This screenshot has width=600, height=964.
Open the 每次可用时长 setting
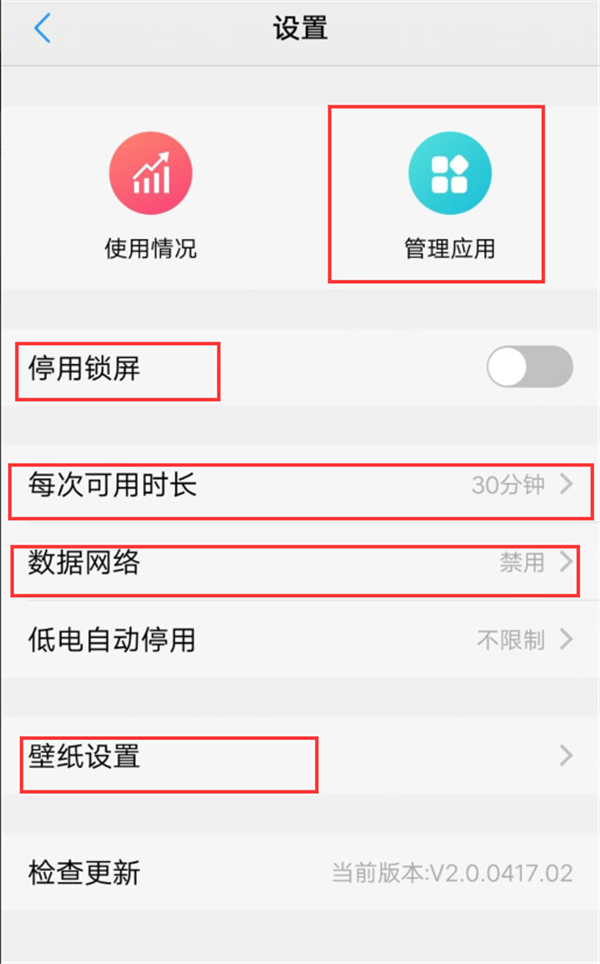pyautogui.click(x=300, y=486)
